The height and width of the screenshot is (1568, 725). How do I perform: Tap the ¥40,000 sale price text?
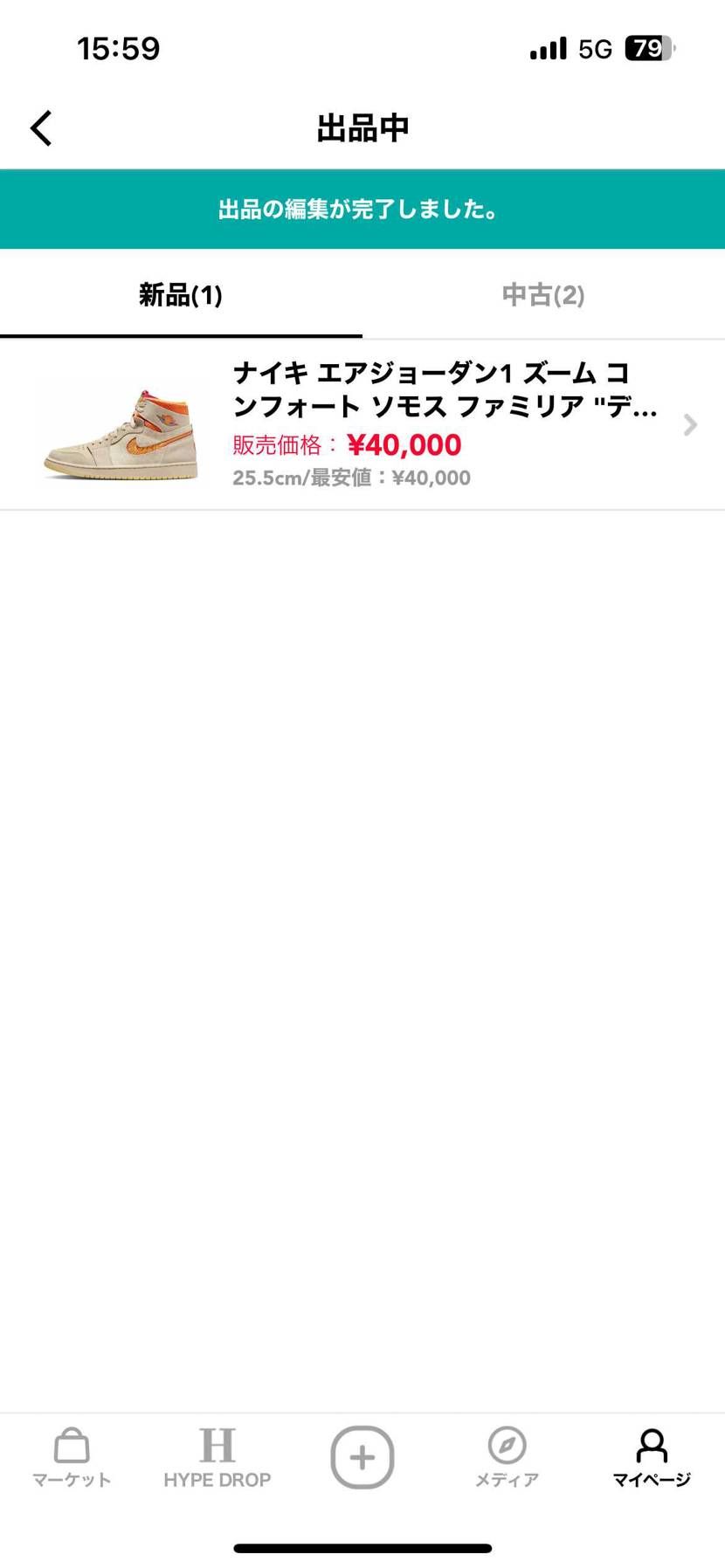404,444
